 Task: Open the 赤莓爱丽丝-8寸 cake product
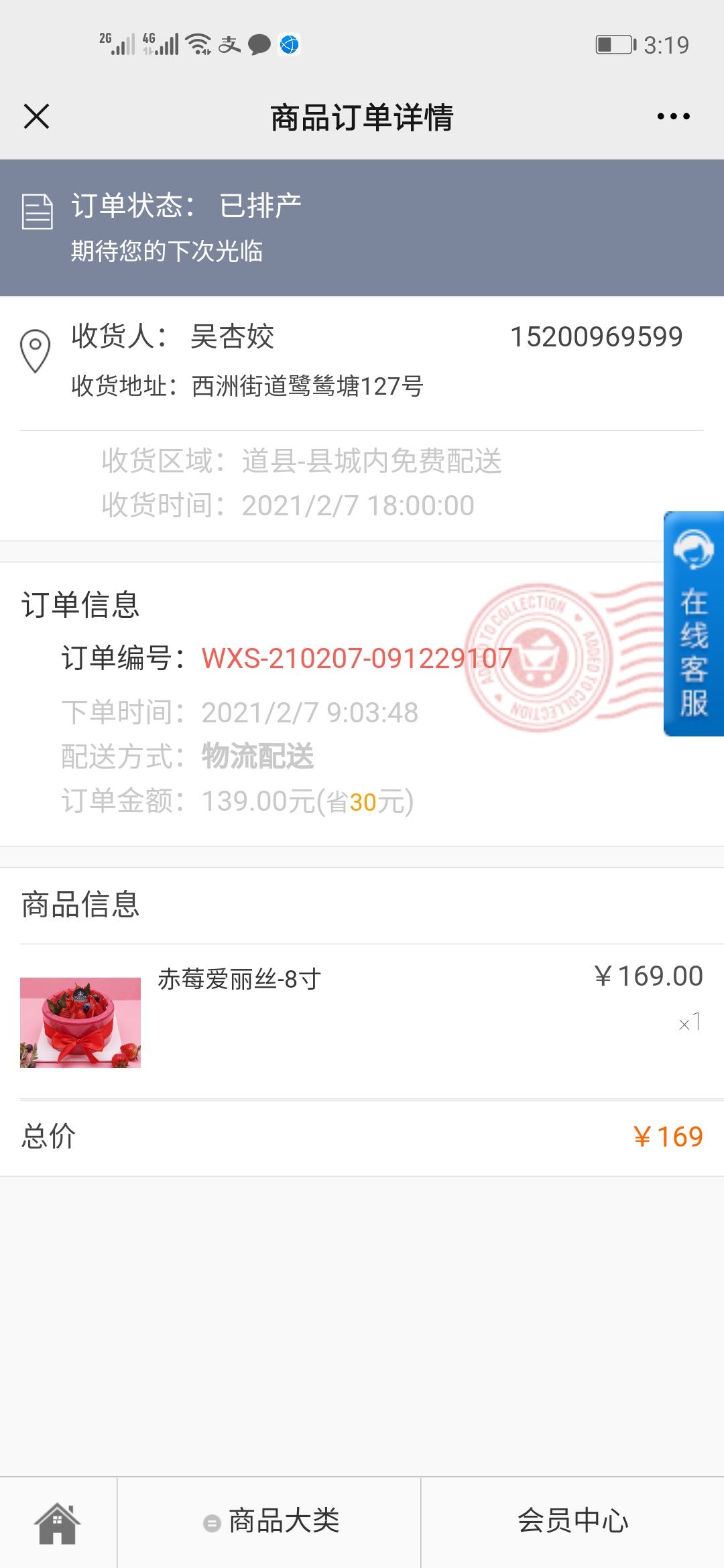[362, 1021]
